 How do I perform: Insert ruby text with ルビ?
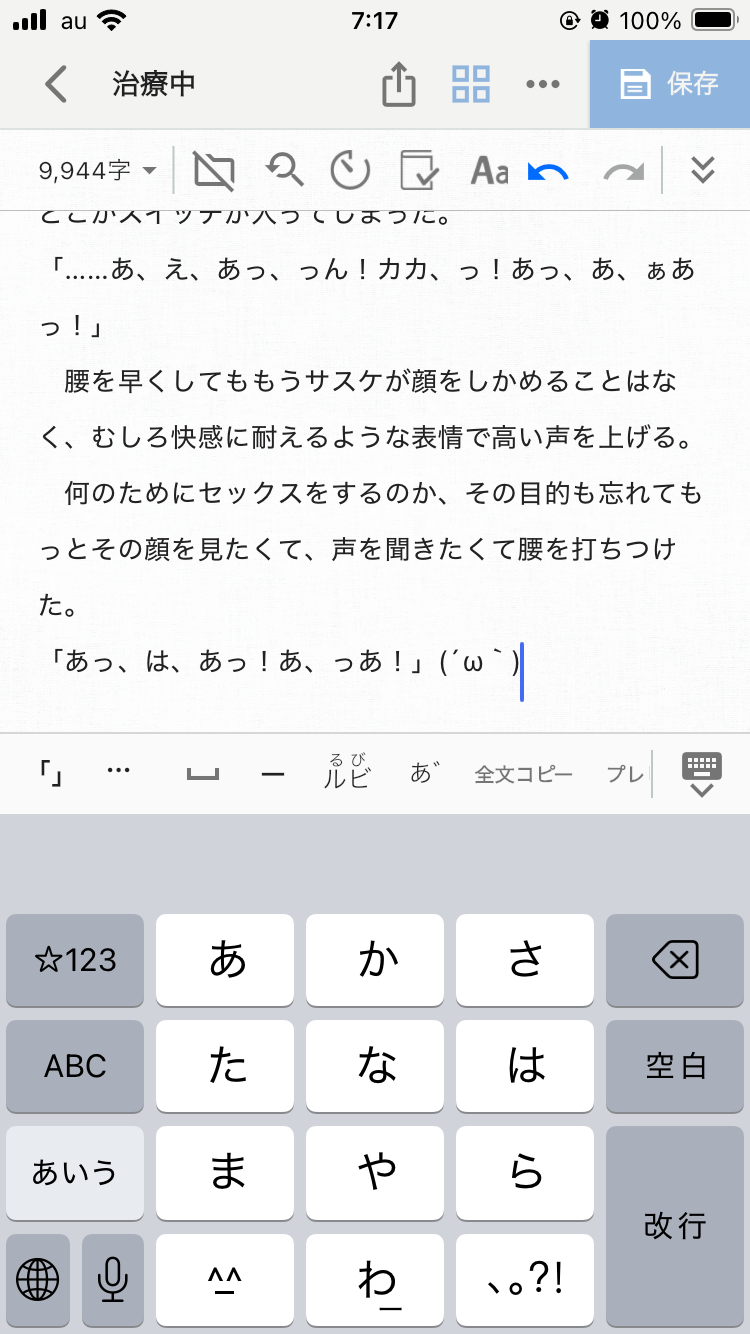coord(347,773)
